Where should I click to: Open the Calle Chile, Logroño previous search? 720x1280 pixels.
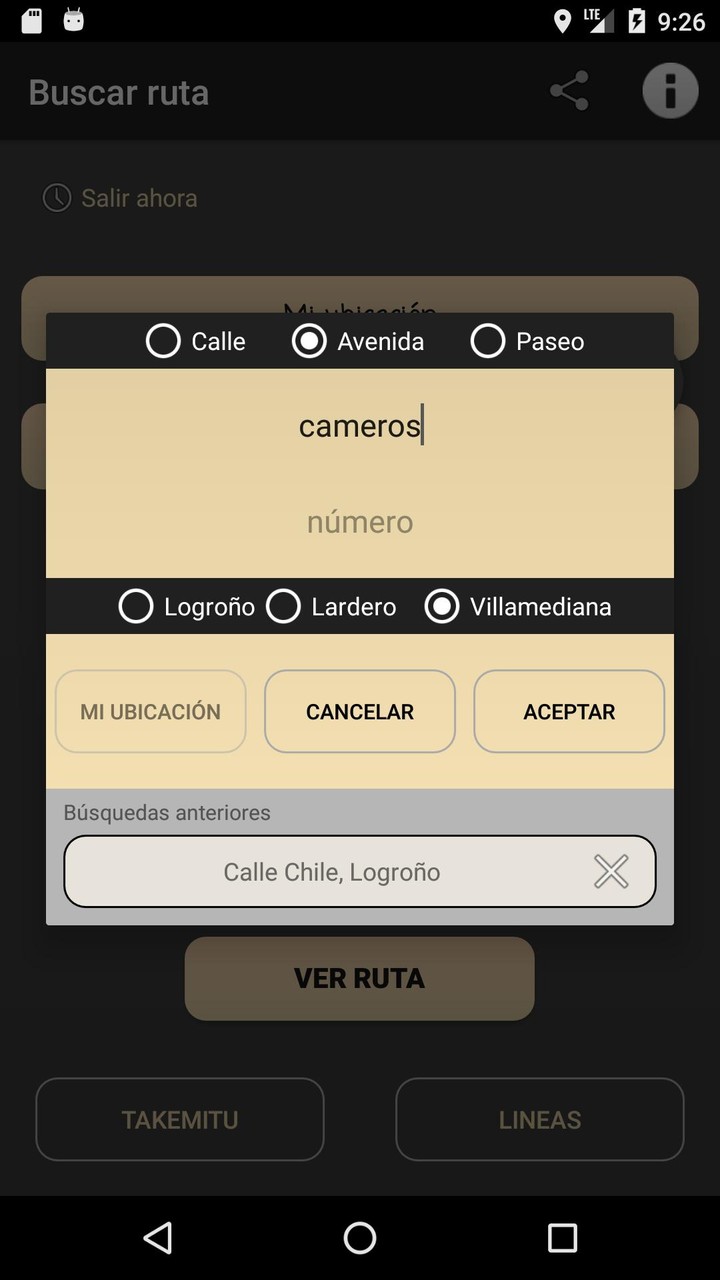[332, 871]
